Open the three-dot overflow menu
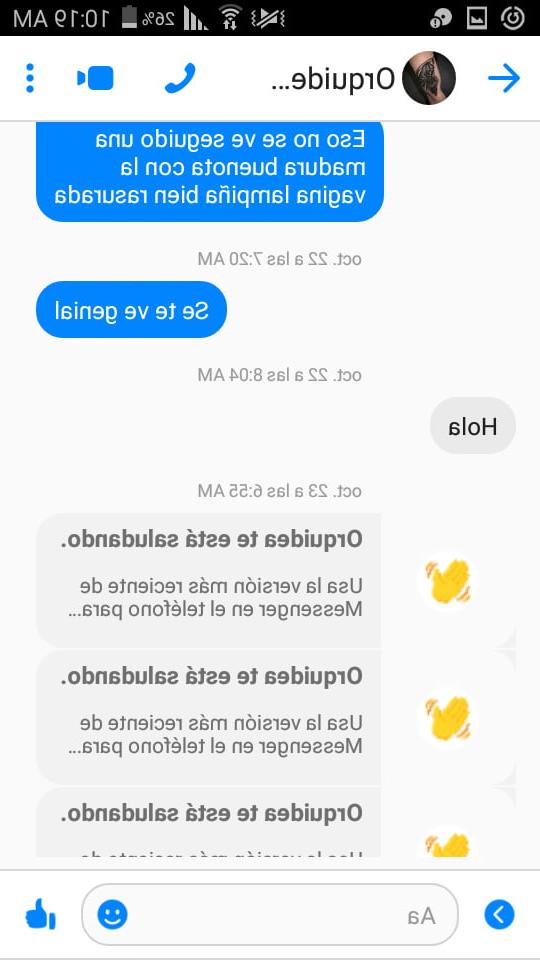The image size is (540, 960). coord(29,78)
